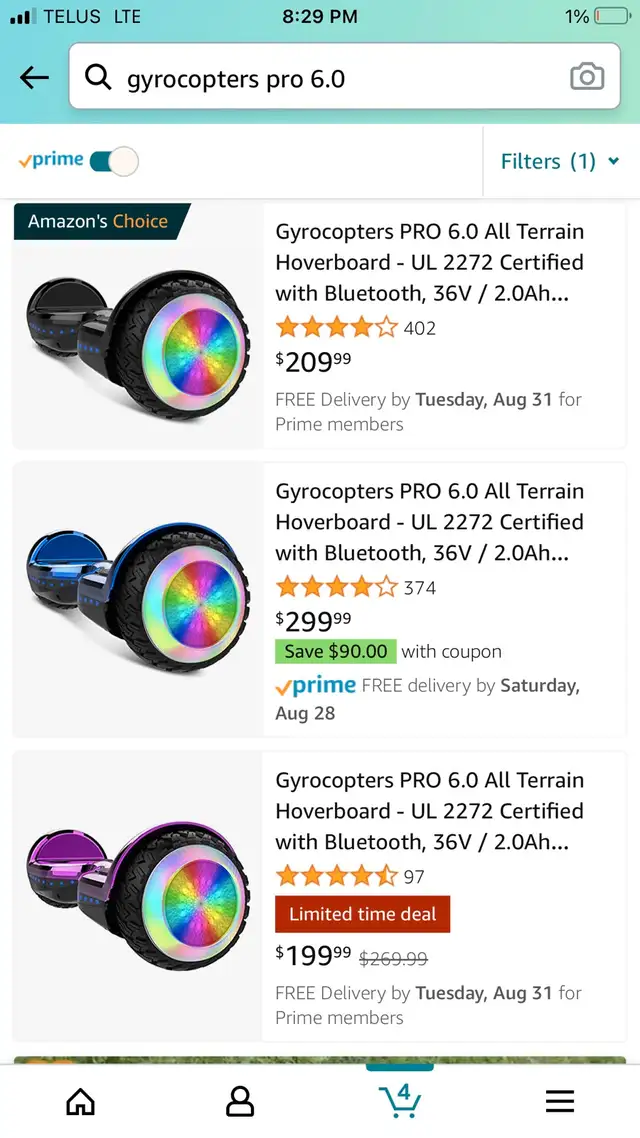640x1138 pixels.
Task: Open the account profile tab
Action: pyautogui.click(x=240, y=1101)
